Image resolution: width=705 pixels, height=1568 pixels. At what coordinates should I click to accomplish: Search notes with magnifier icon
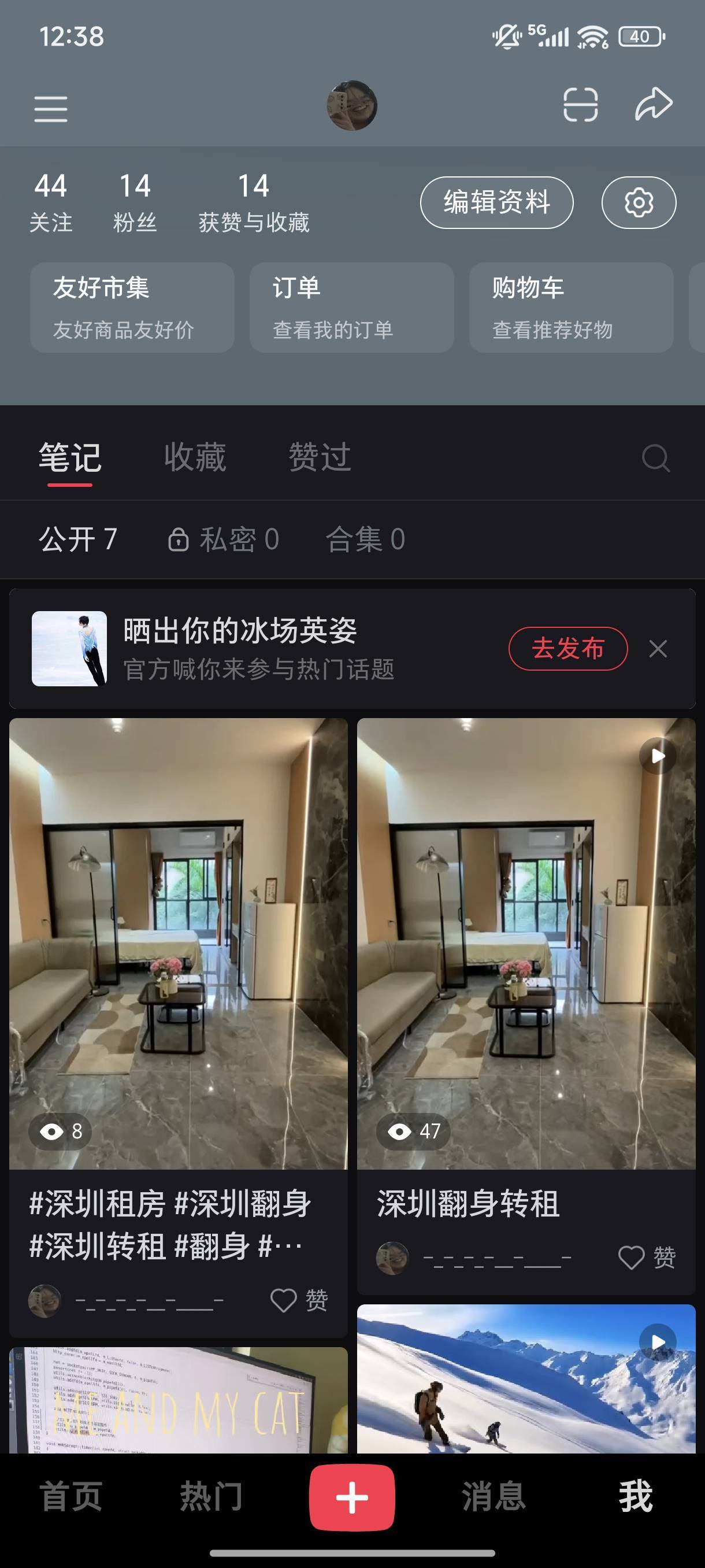click(x=656, y=458)
